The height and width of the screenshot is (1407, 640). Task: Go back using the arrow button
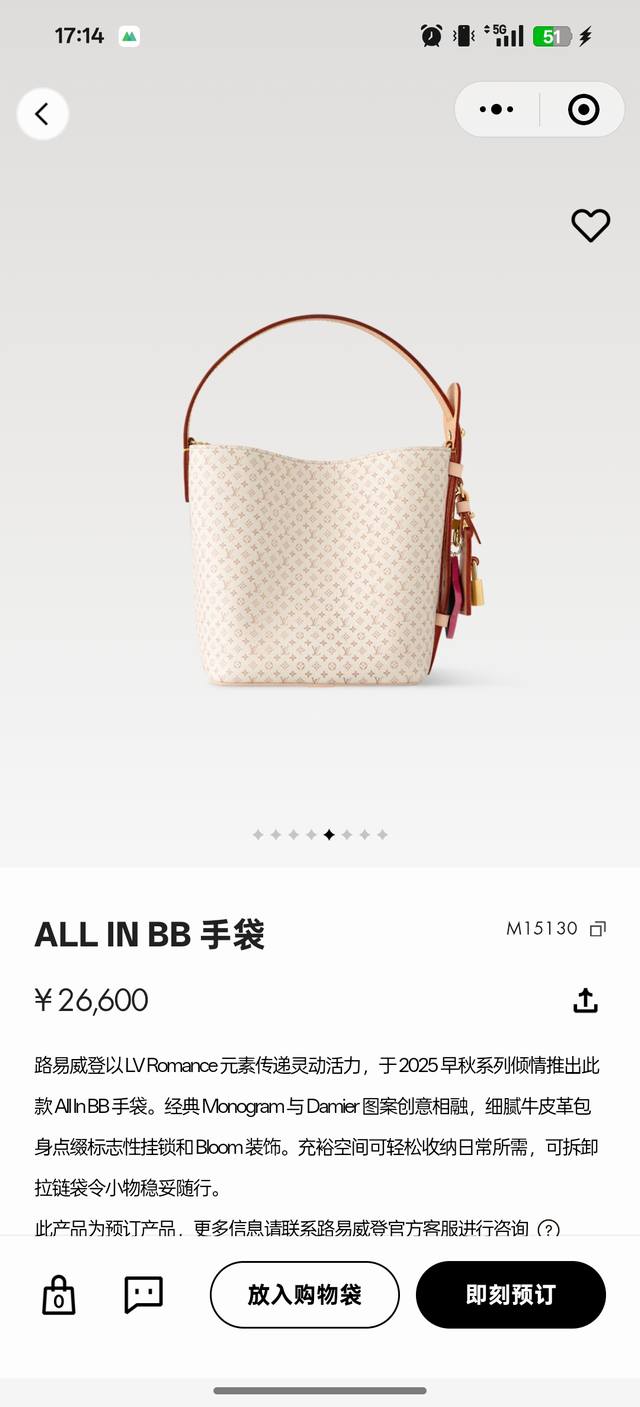(x=42, y=114)
